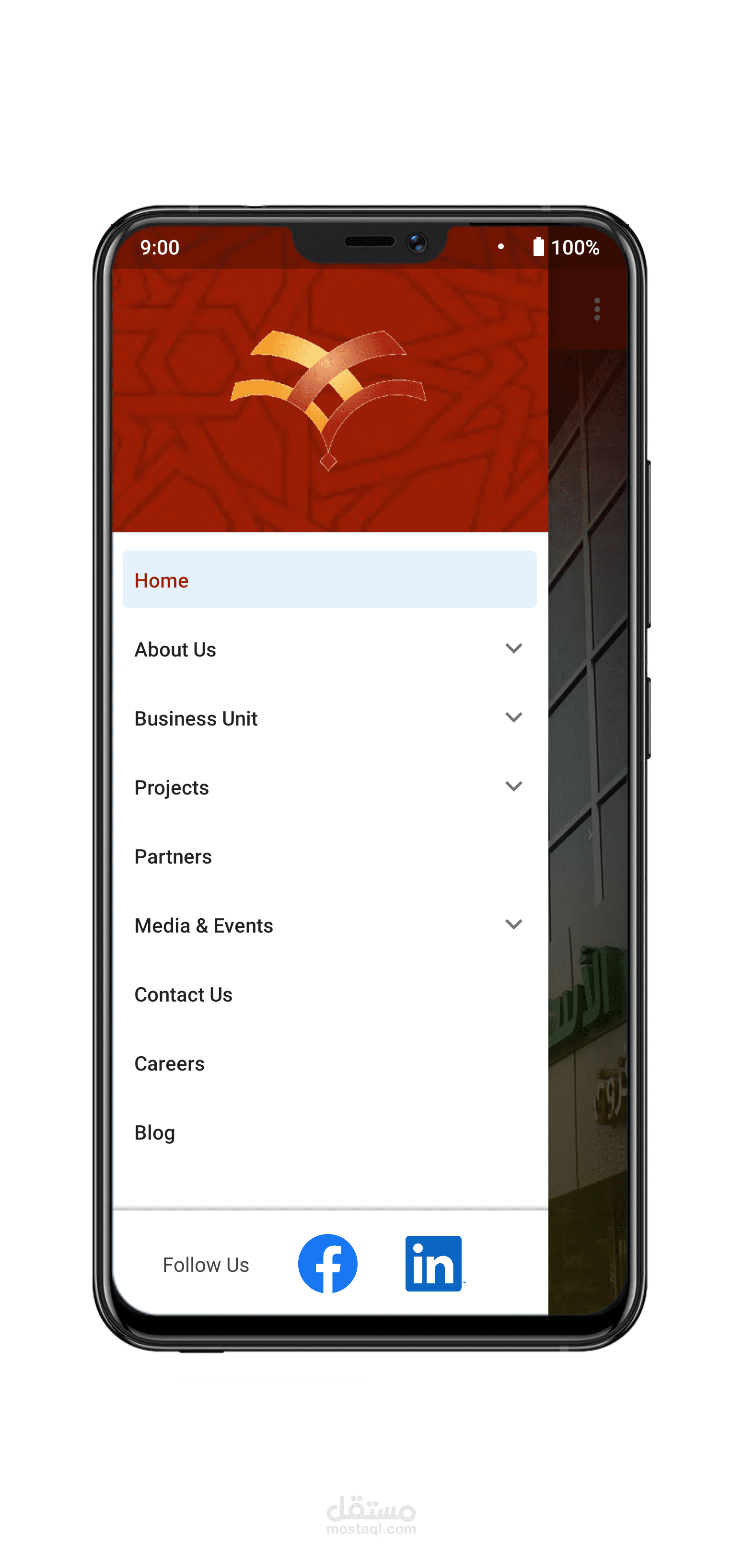Open the Blog
This screenshot has width=743, height=1568.
point(329,1132)
